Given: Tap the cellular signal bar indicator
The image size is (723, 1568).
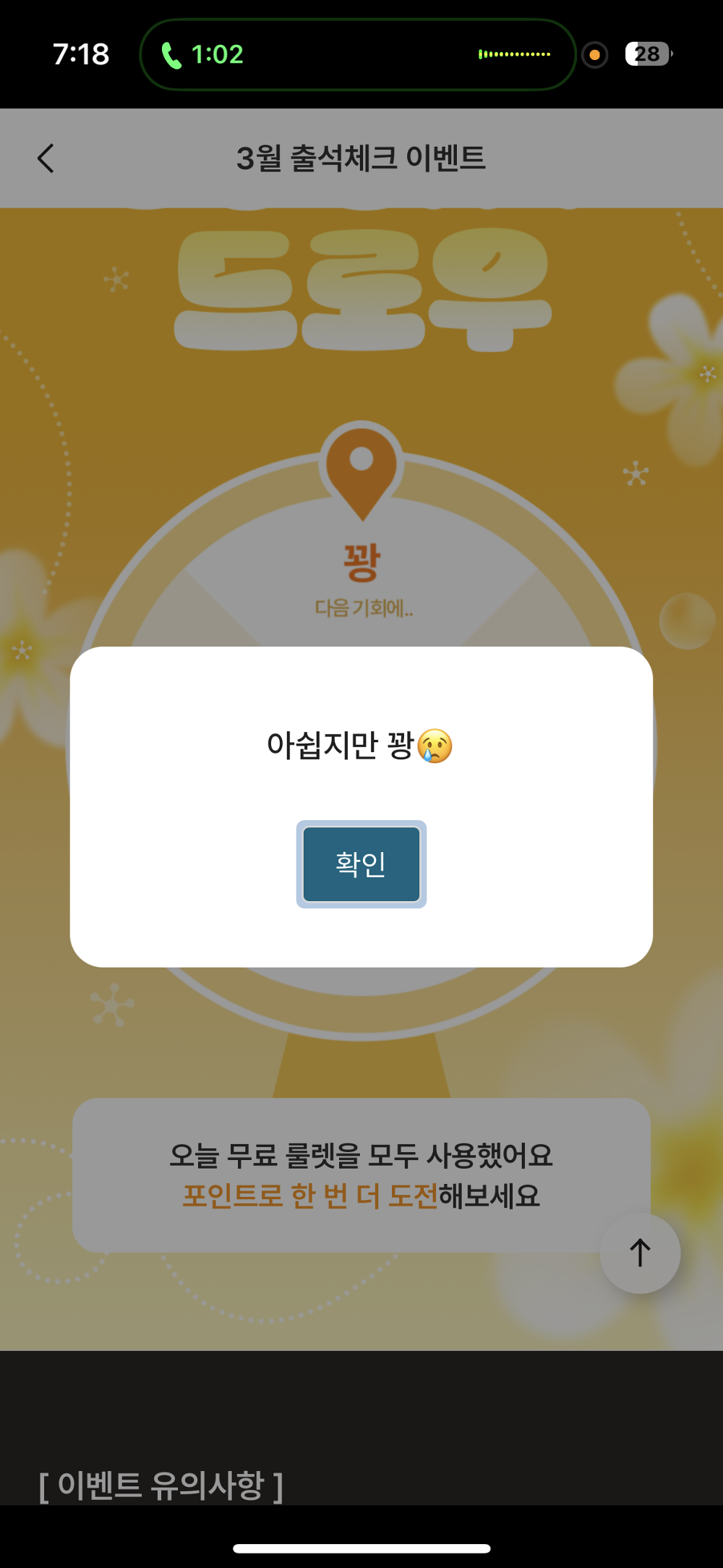Looking at the screenshot, I should (515, 54).
